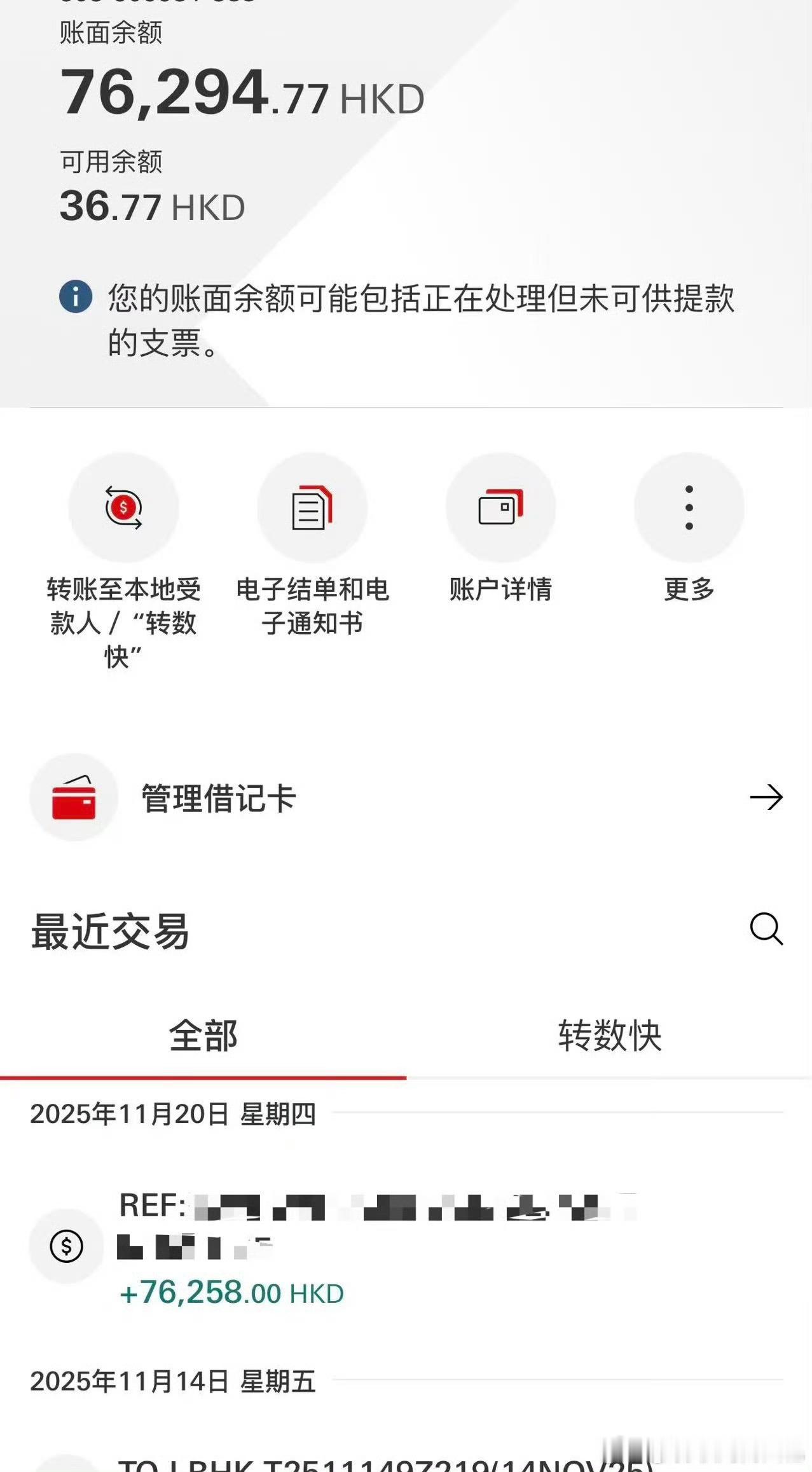Open search in recent transactions
Image resolution: width=812 pixels, height=1472 pixels.
(768, 930)
